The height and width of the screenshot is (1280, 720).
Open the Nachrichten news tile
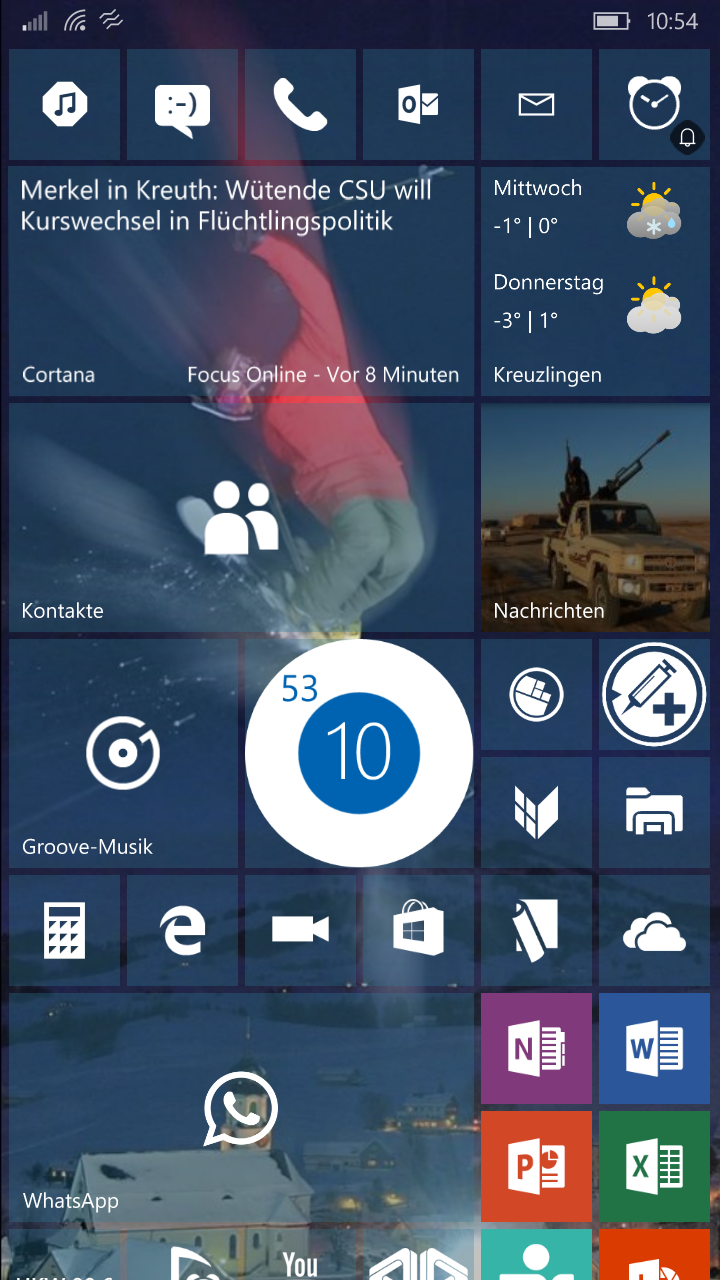[595, 517]
